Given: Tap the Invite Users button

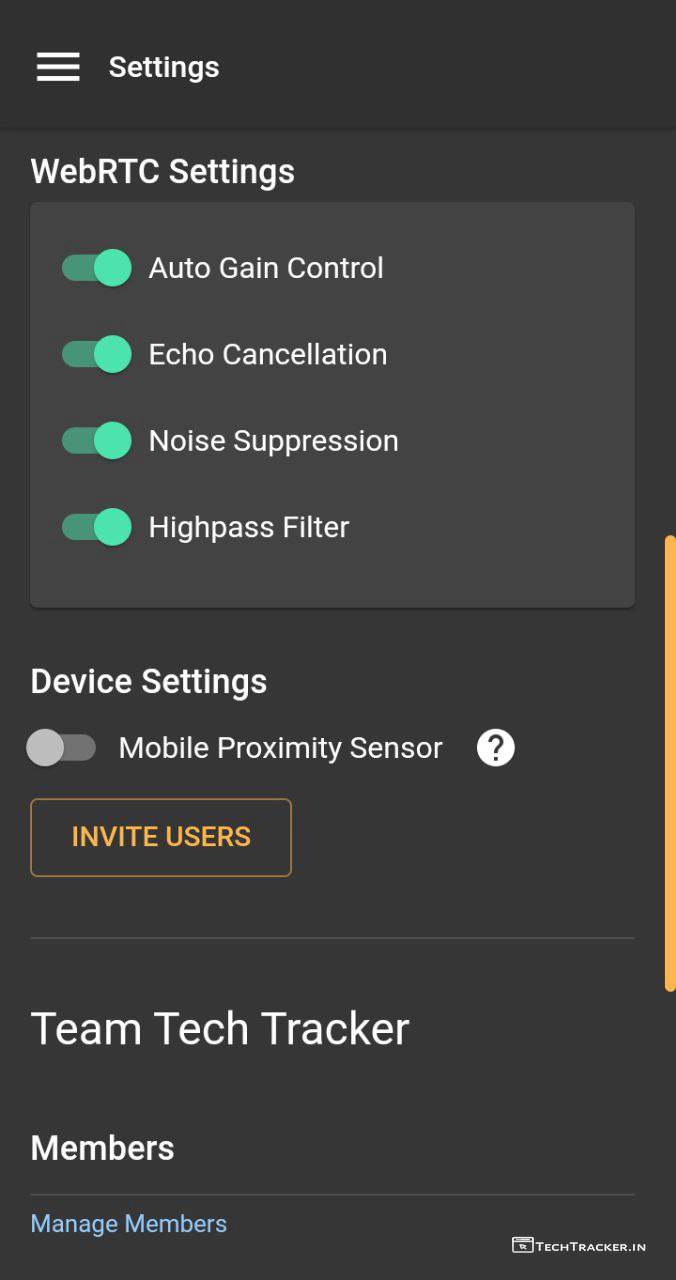Looking at the screenshot, I should click(161, 837).
